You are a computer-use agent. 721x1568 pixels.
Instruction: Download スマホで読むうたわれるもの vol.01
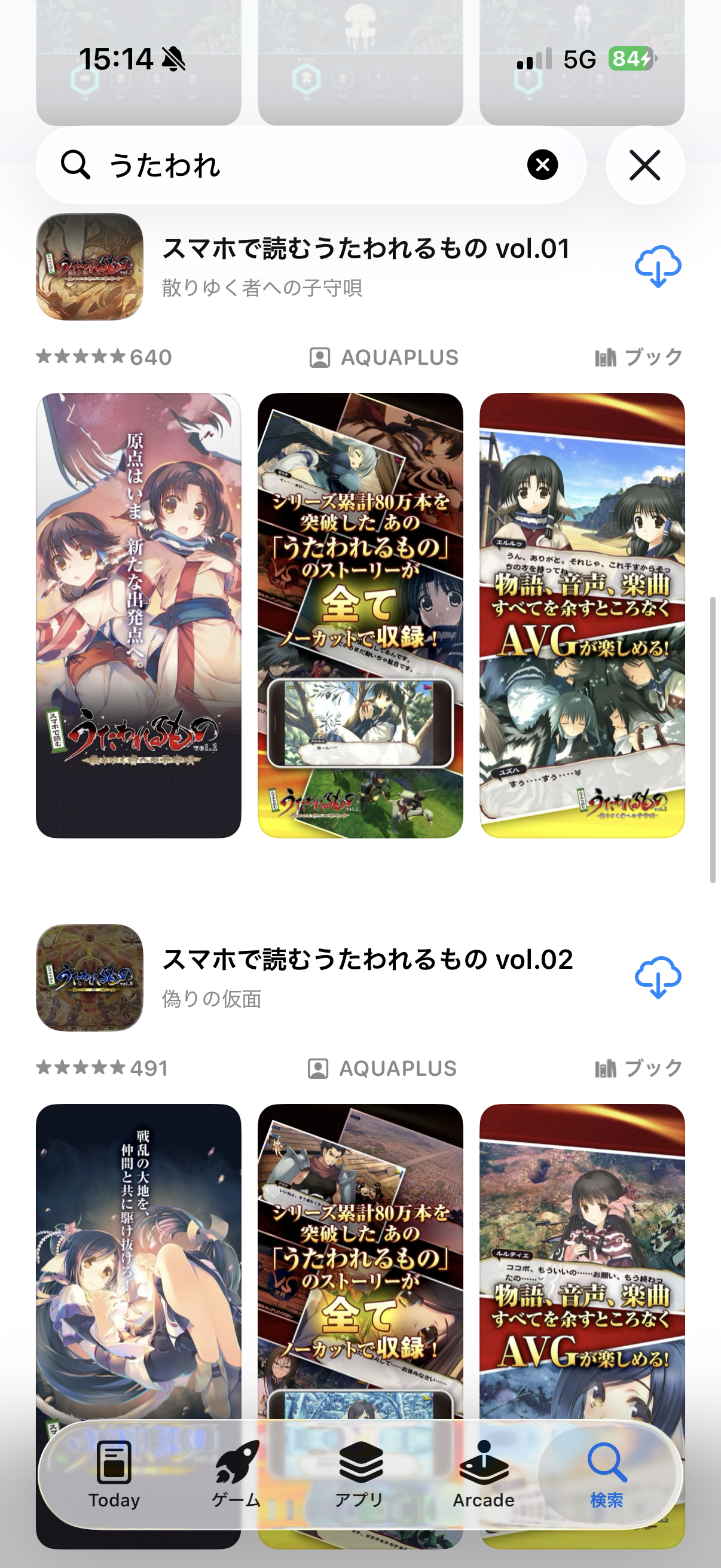(658, 267)
